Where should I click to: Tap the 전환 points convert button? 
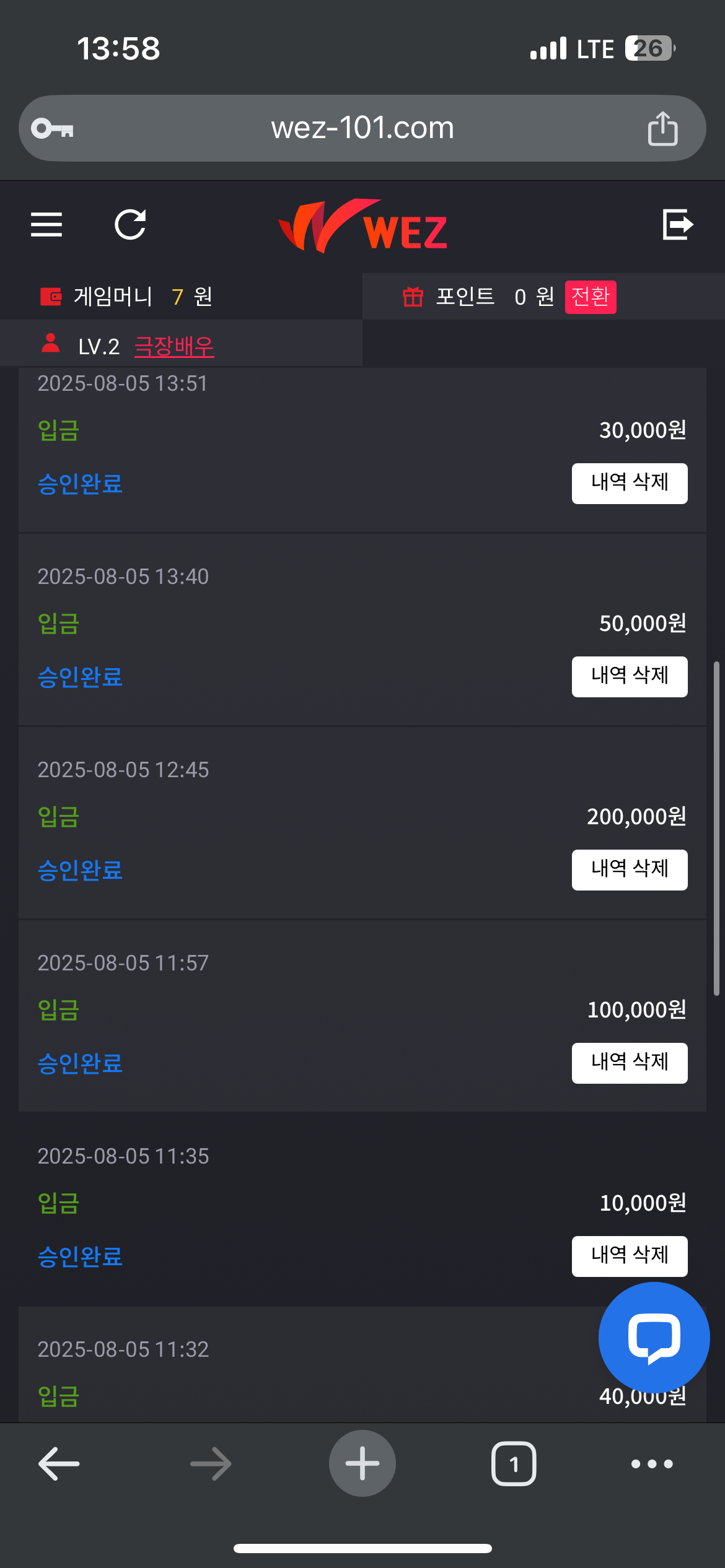click(591, 297)
